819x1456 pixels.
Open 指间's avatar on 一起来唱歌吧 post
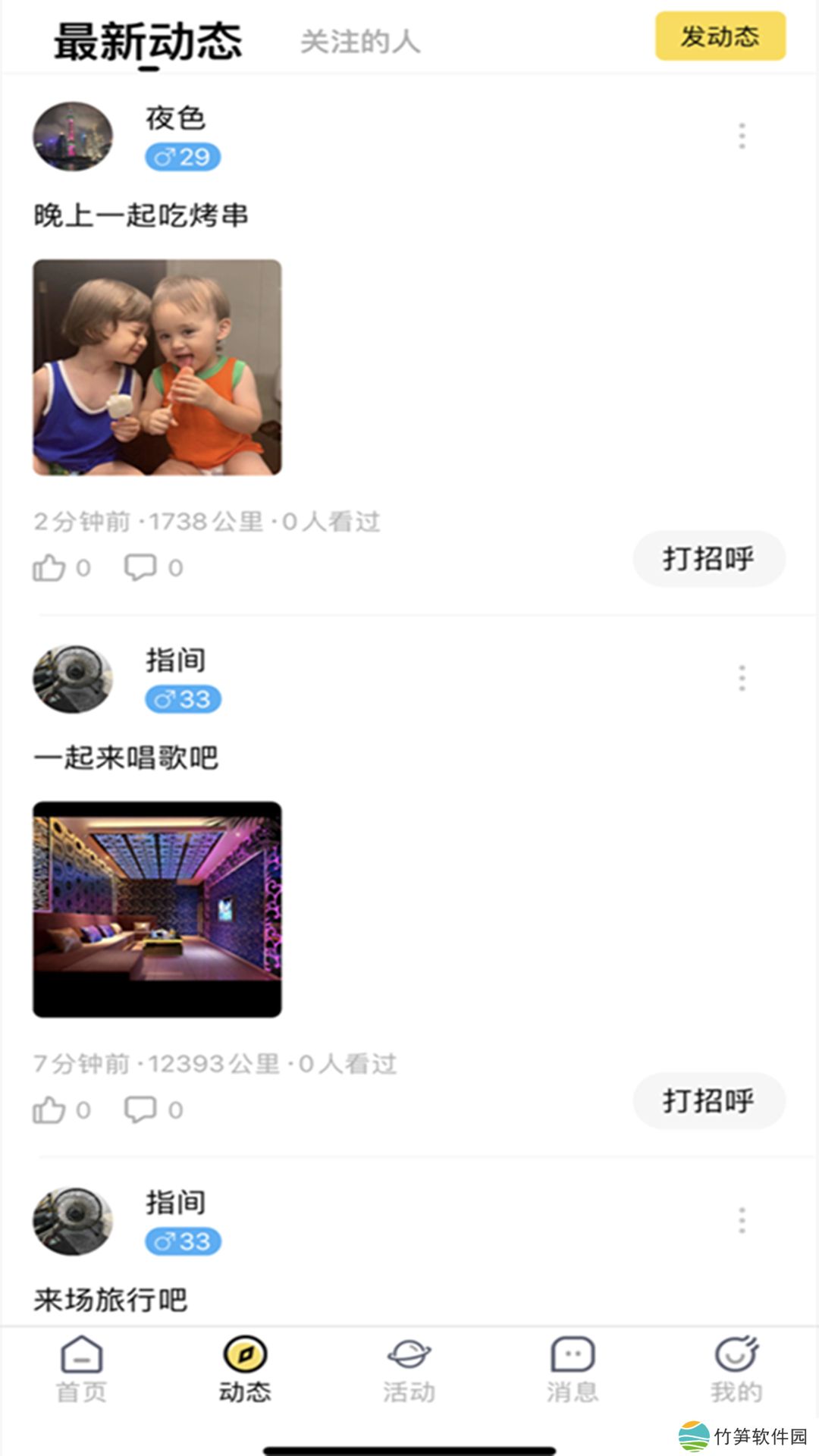click(x=73, y=679)
